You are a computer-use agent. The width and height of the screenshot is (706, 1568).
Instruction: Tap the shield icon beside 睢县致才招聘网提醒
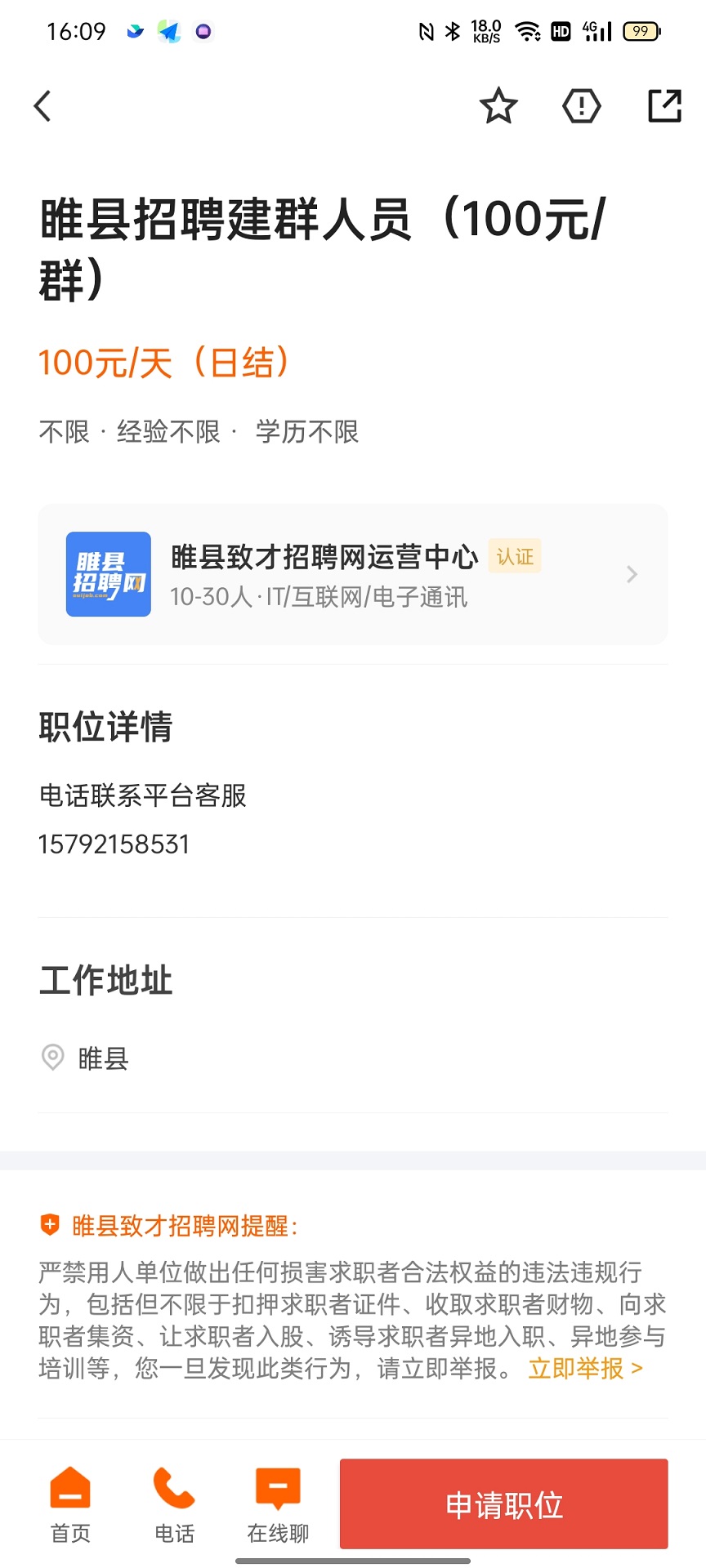(49, 1223)
